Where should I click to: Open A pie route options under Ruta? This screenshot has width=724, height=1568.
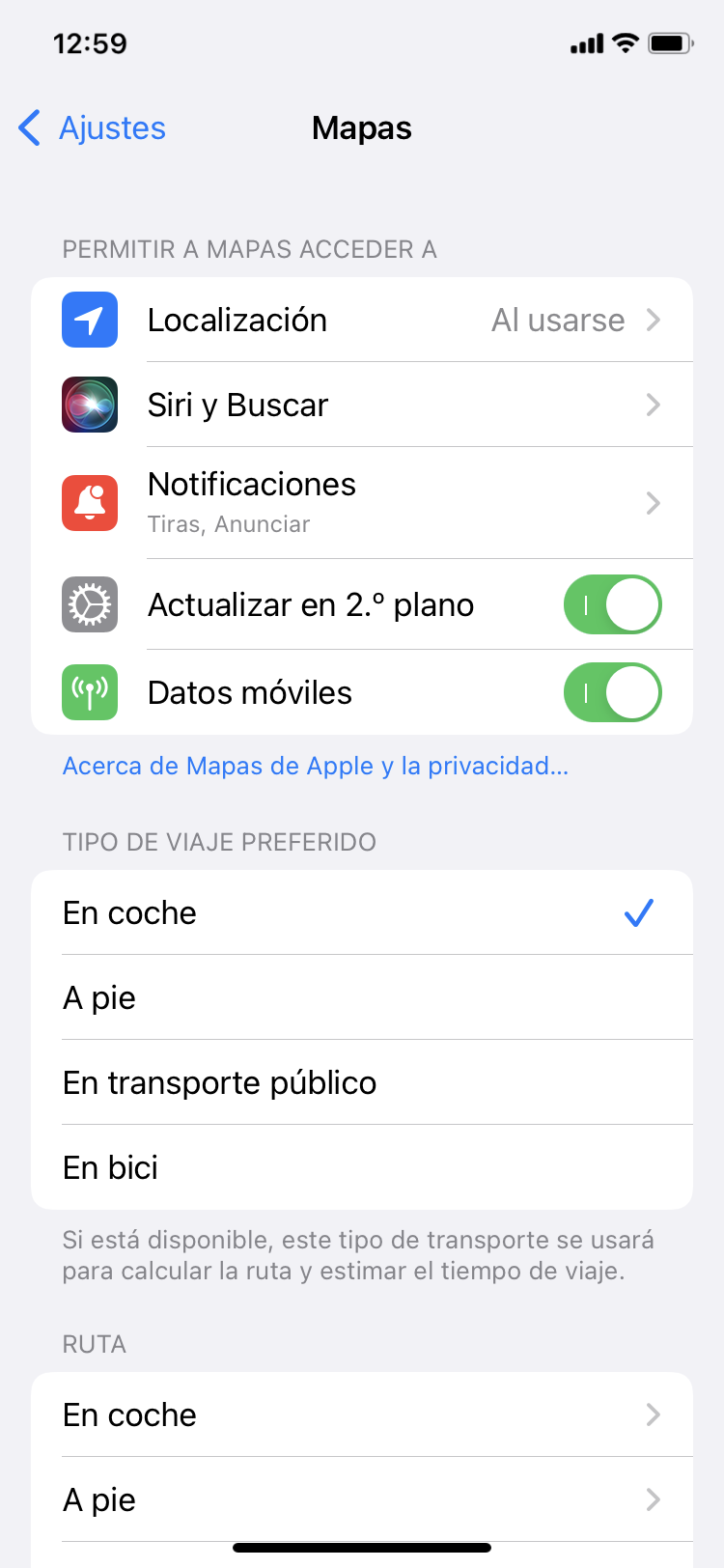point(362,1499)
